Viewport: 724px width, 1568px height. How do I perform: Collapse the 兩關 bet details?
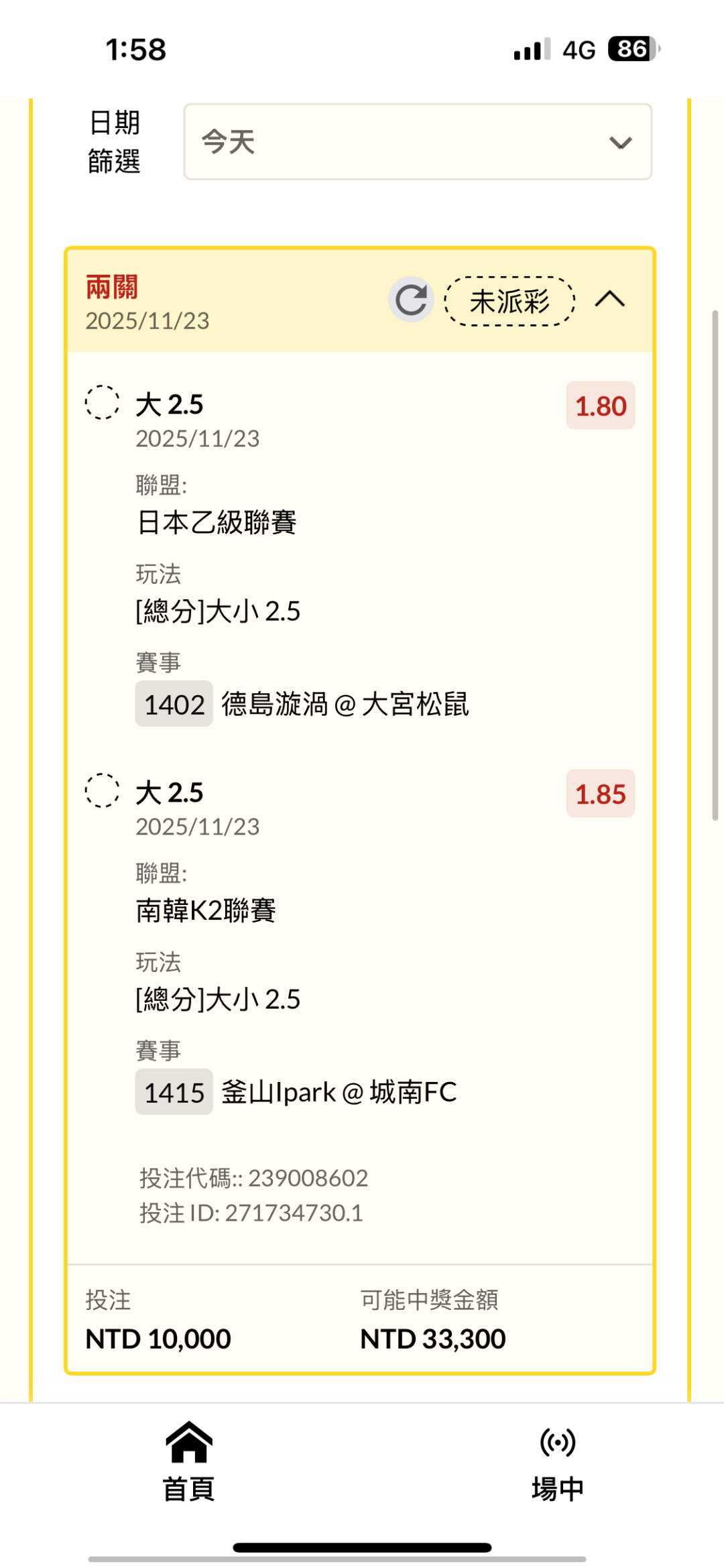coord(609,299)
